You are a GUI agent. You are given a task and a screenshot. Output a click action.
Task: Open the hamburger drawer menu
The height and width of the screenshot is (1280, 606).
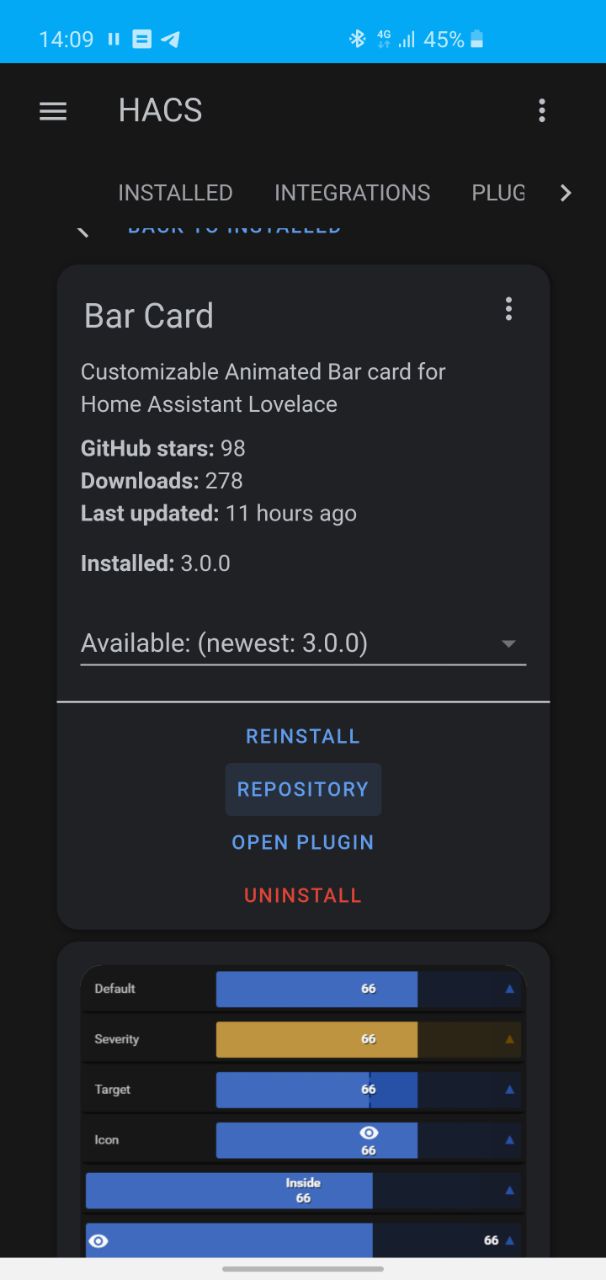click(53, 111)
